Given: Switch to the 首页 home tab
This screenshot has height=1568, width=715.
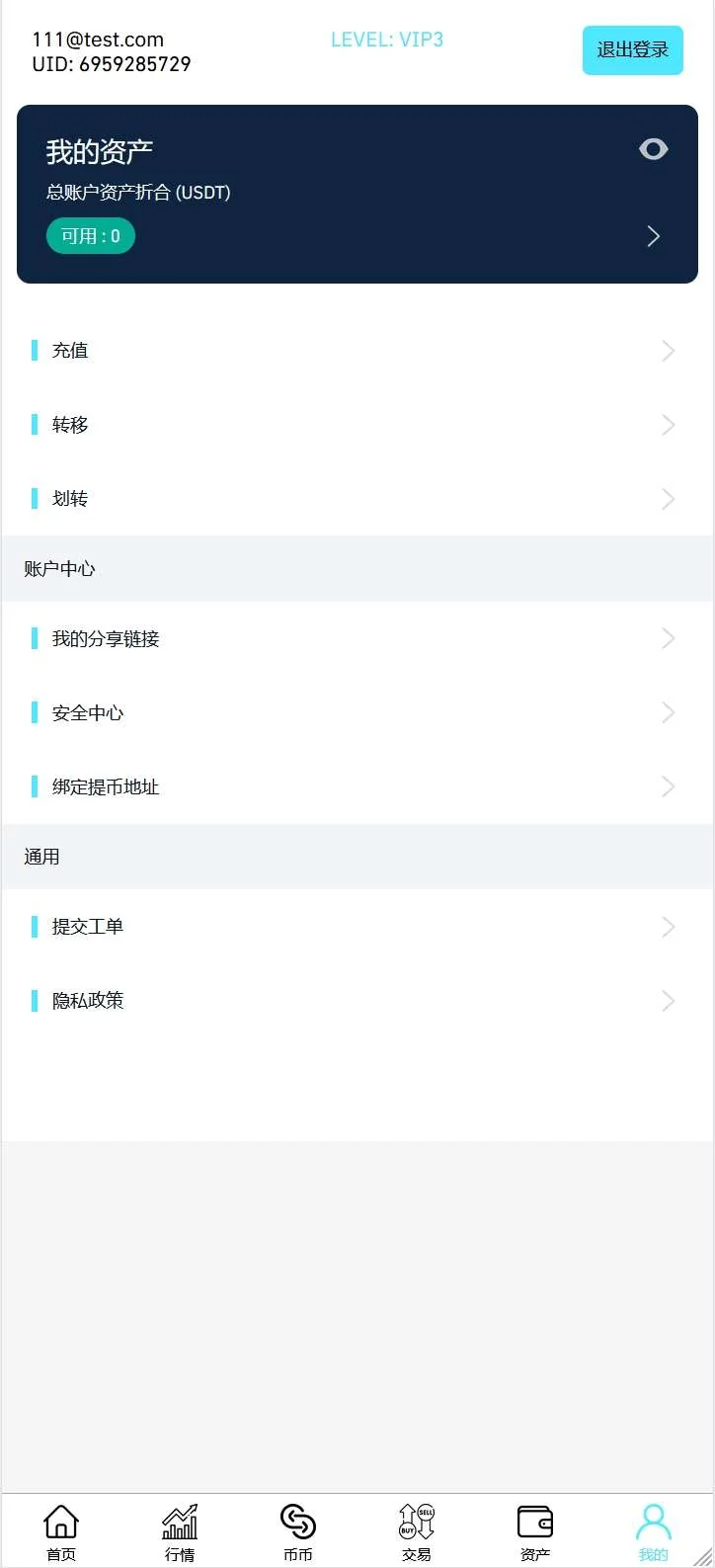Looking at the screenshot, I should point(61,1531).
